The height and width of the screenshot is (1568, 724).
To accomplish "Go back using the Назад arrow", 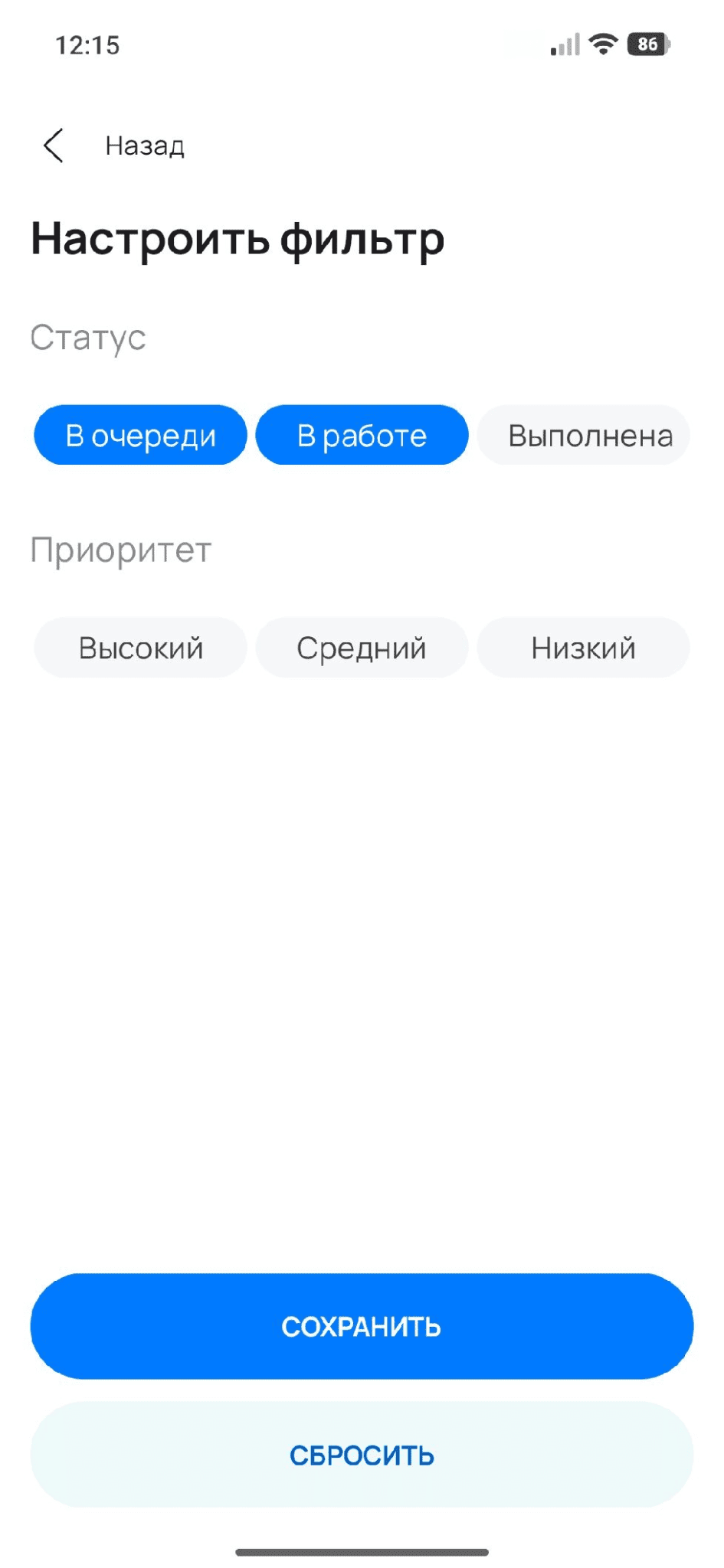I will click(54, 145).
